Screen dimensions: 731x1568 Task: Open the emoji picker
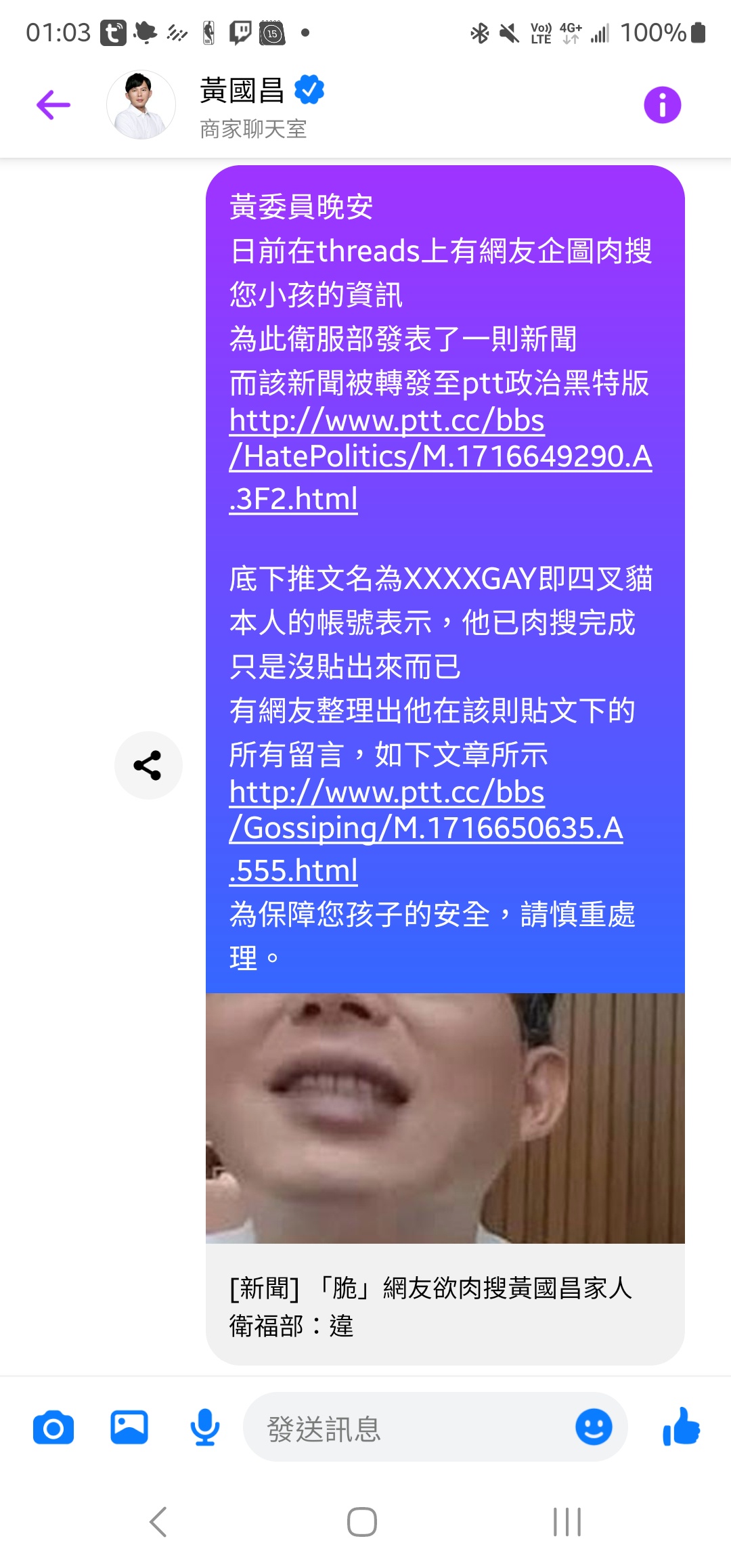point(594,1427)
